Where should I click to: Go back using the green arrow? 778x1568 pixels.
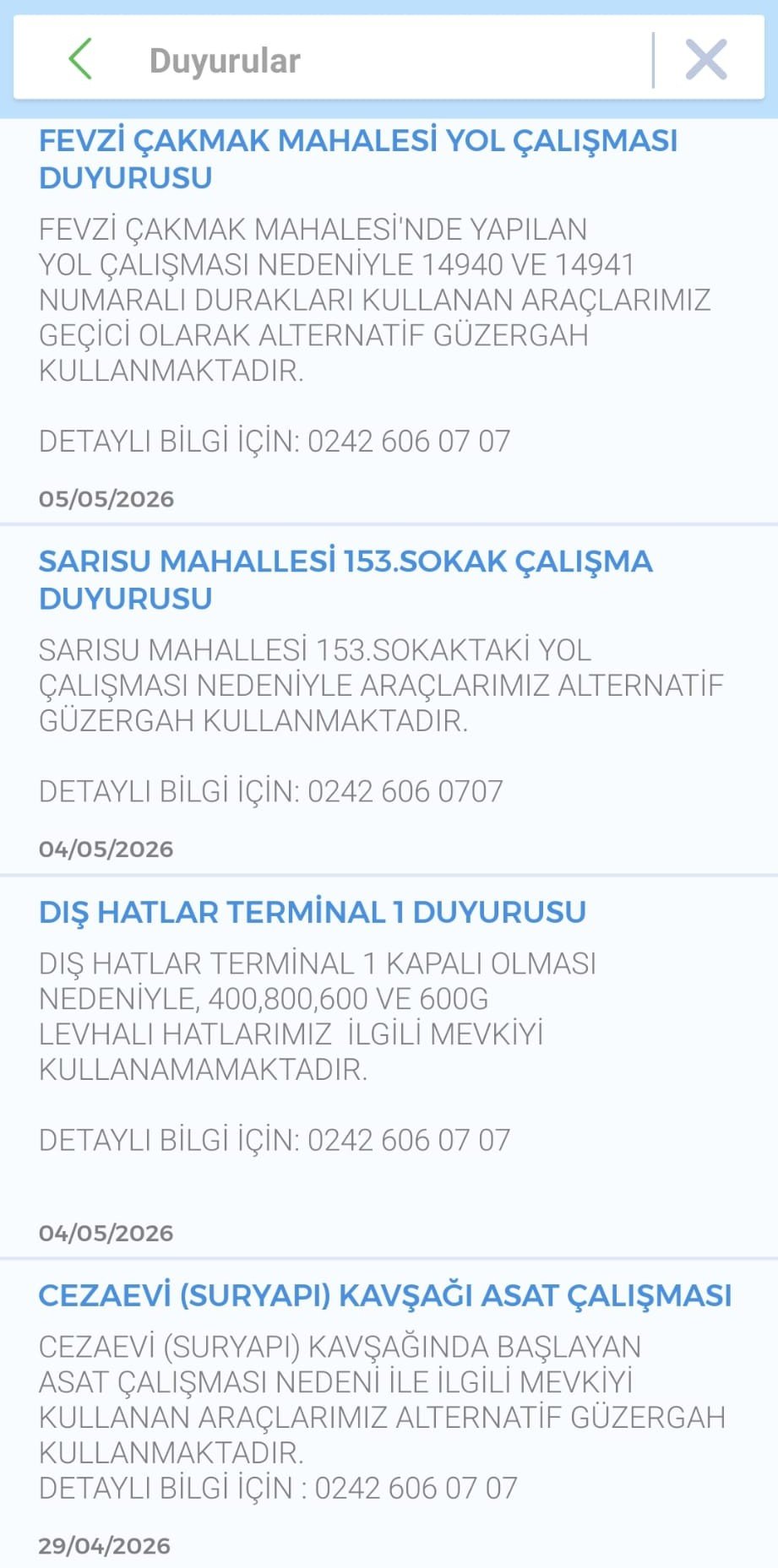pos(80,60)
